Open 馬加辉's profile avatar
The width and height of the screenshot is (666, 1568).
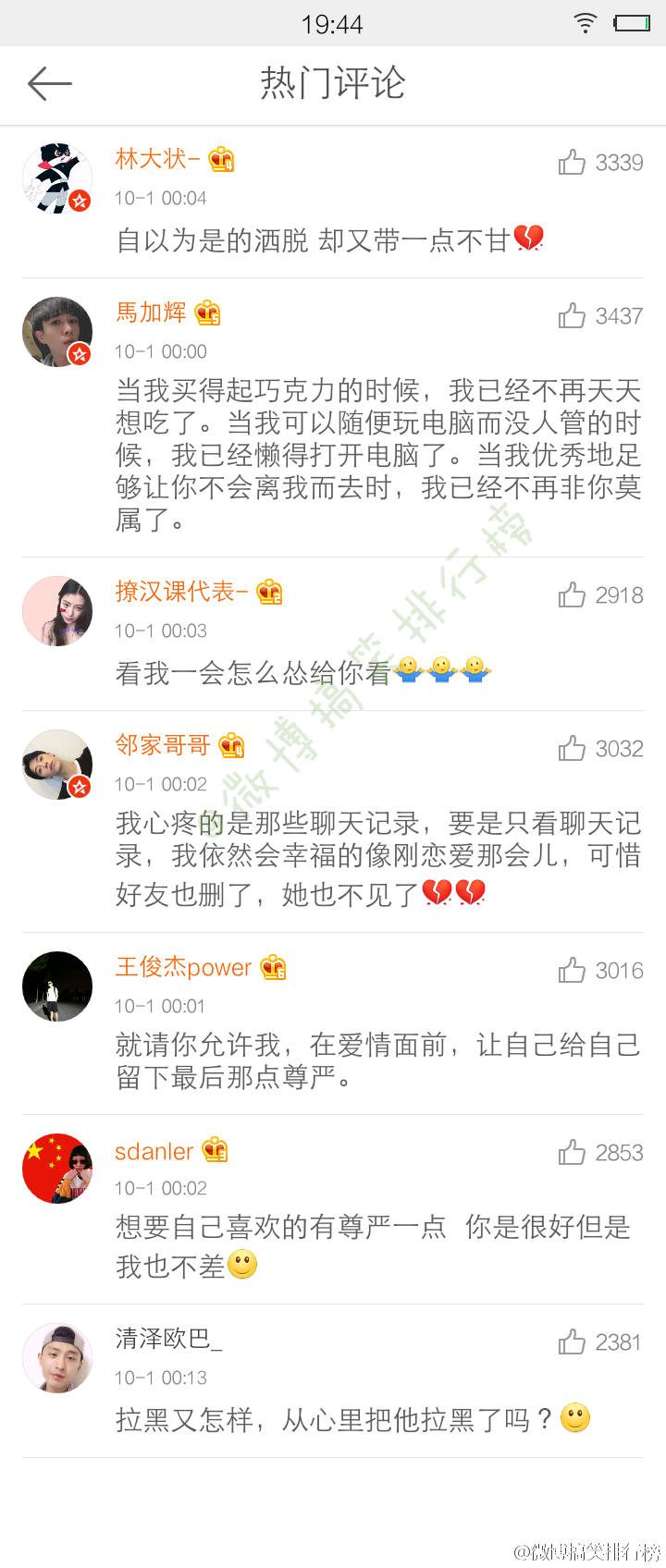(57, 332)
